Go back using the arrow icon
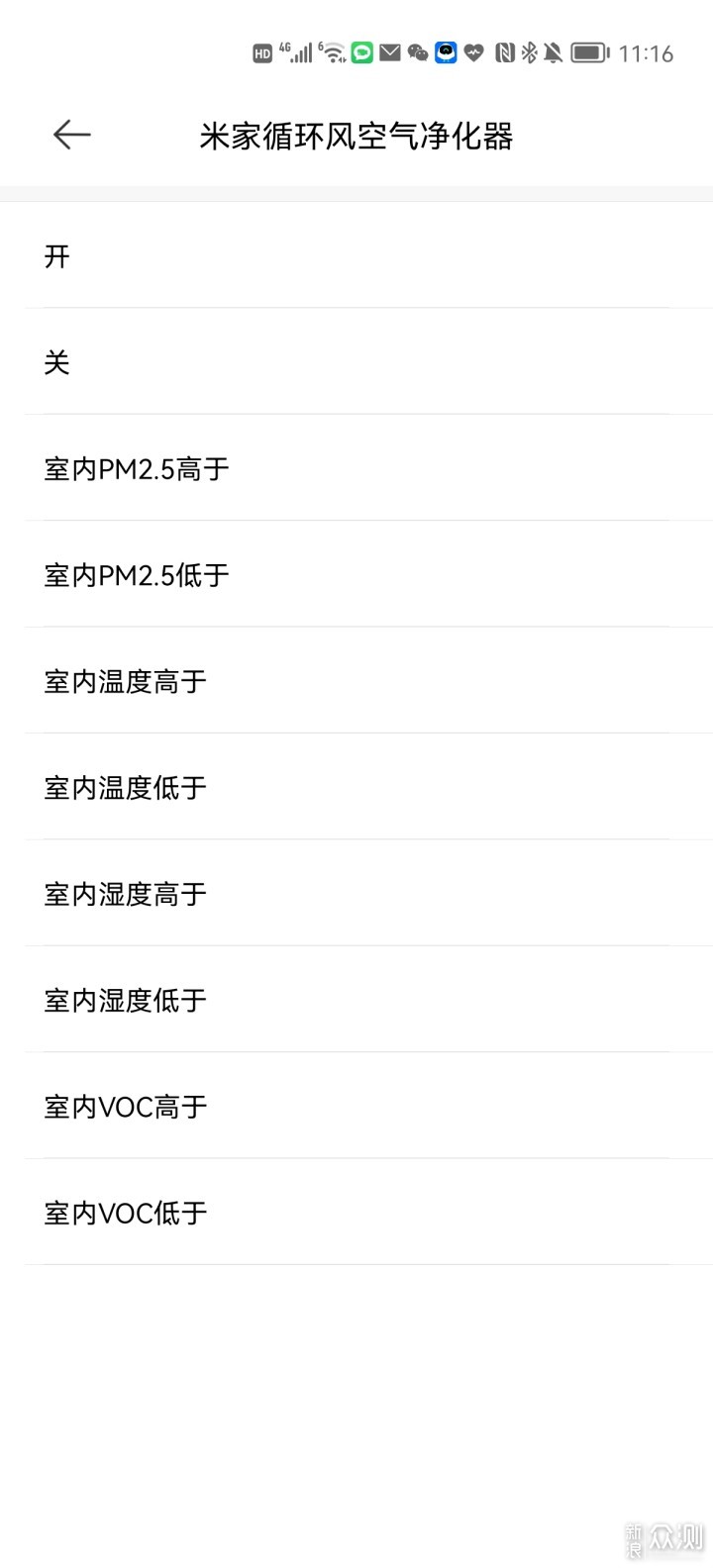713x1568 pixels. pyautogui.click(x=71, y=135)
